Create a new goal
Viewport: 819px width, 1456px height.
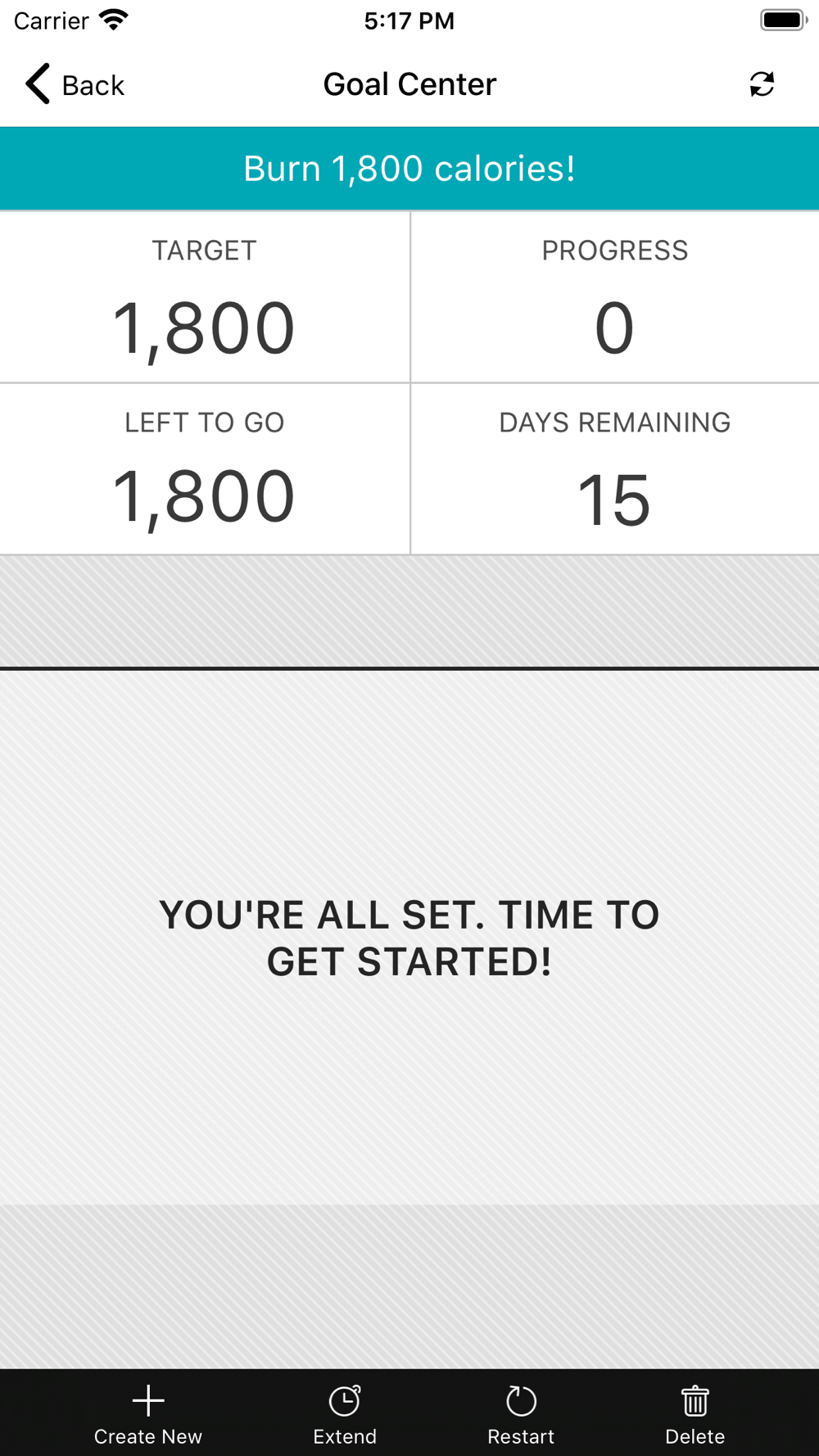148,1414
